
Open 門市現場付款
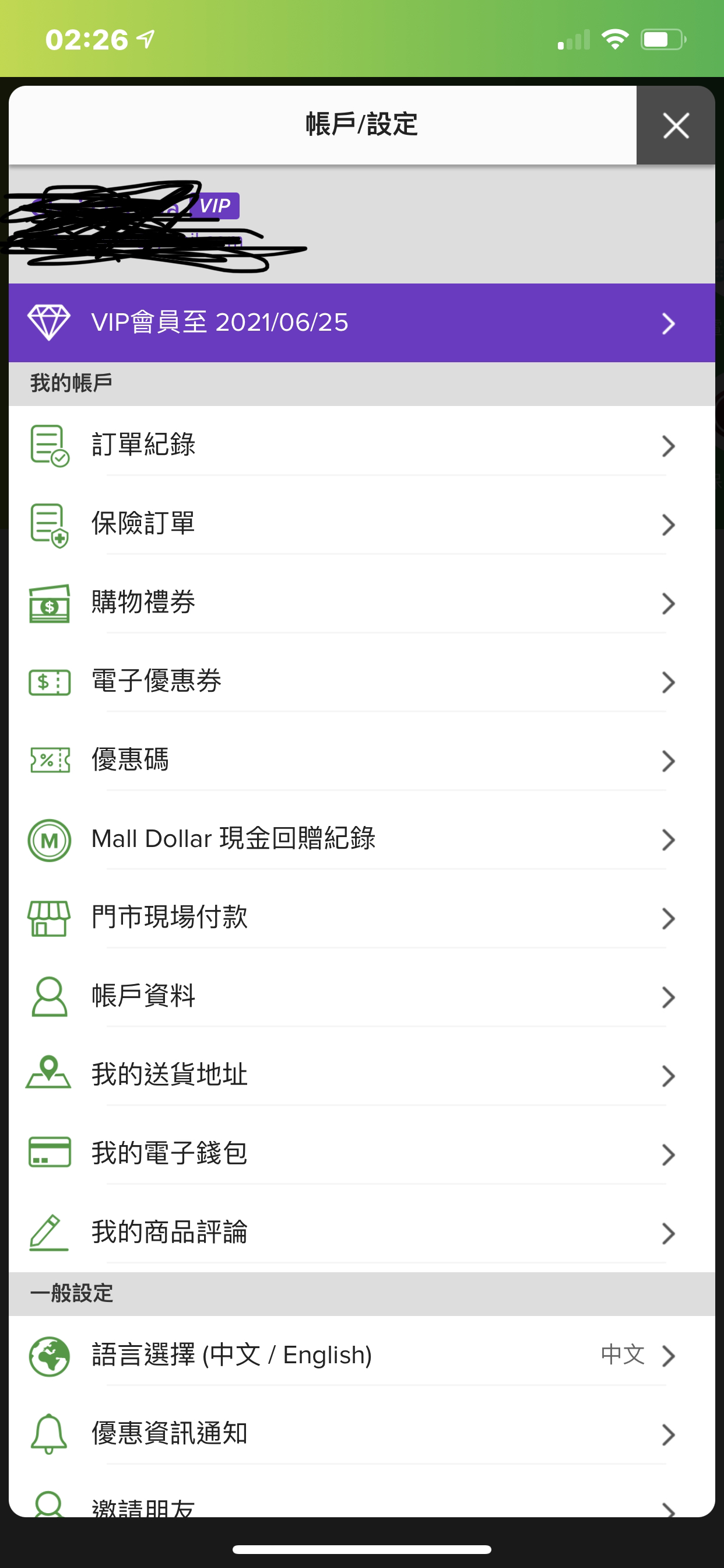(x=362, y=918)
